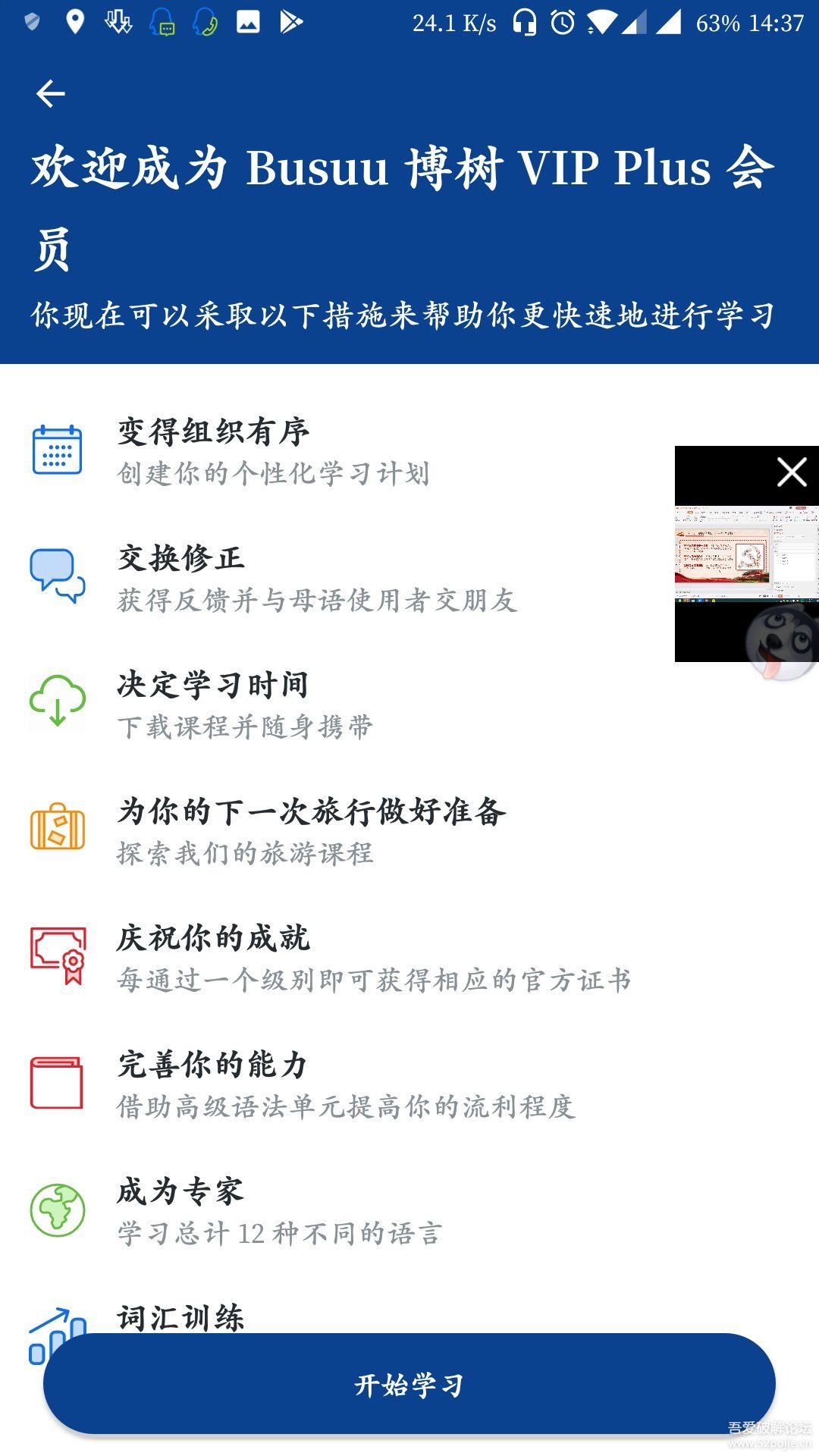
Task: Select the Google Play triangle status icon
Action: (x=292, y=22)
